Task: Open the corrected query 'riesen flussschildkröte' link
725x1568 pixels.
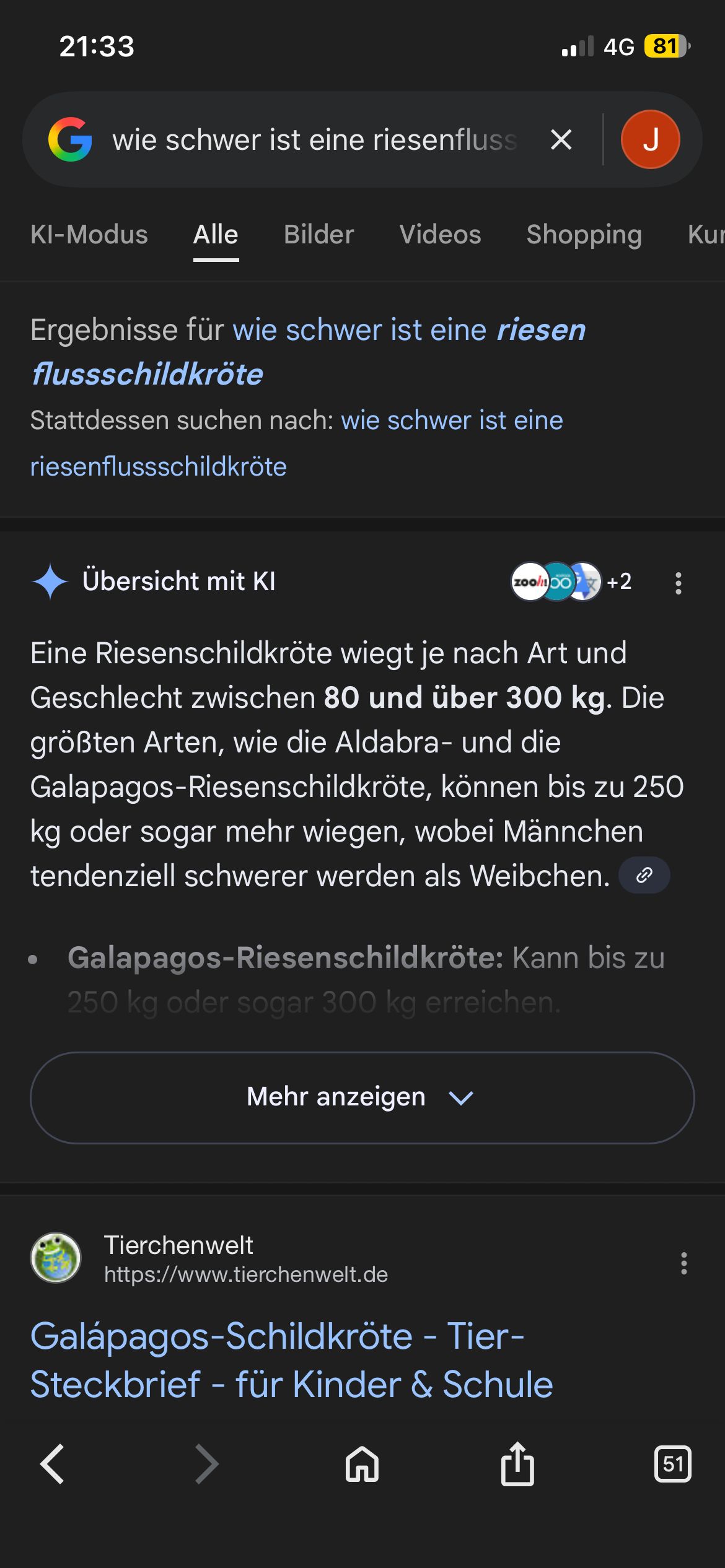Action: point(409,331)
